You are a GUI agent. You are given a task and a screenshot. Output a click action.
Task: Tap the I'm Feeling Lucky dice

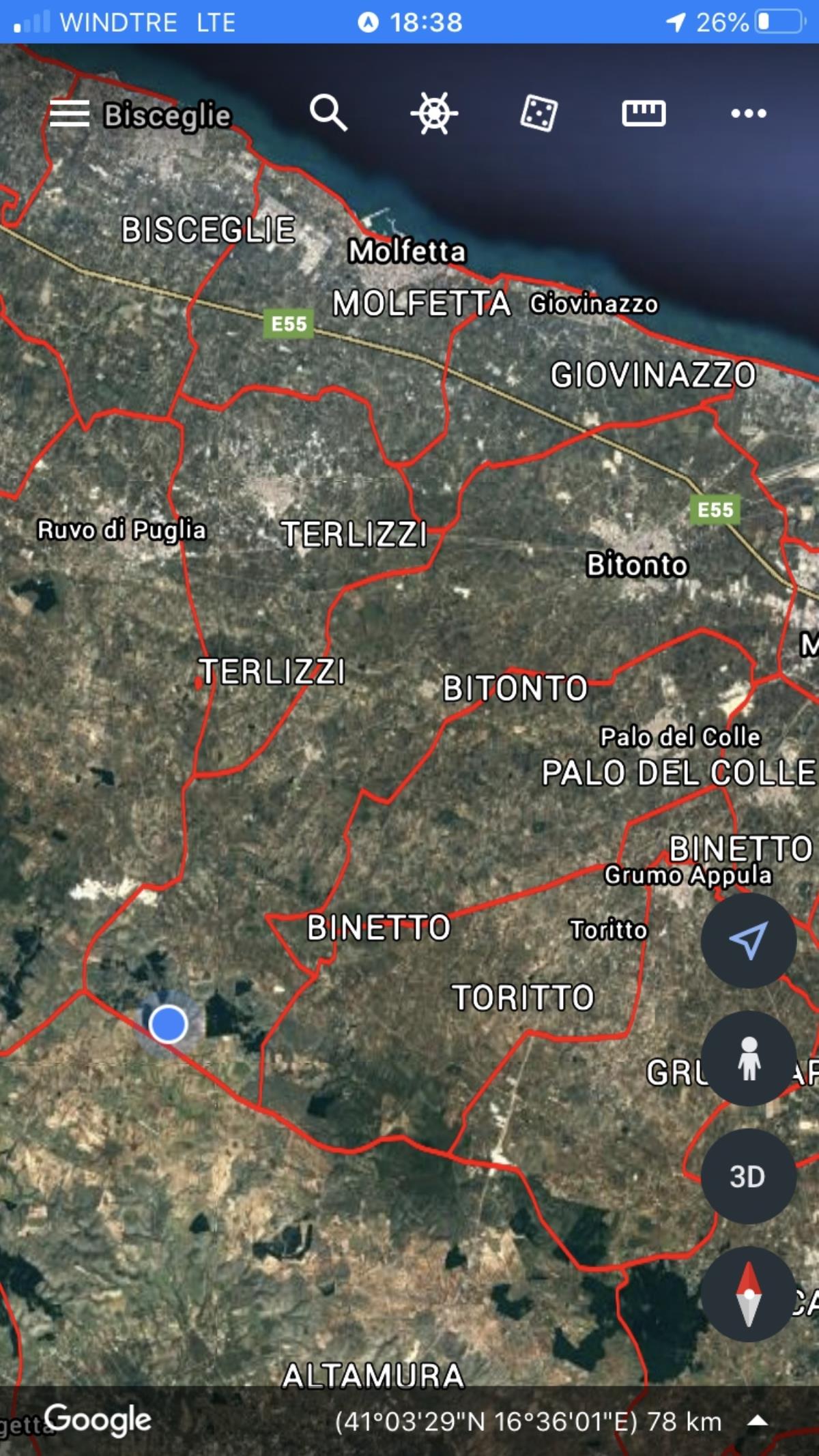538,113
